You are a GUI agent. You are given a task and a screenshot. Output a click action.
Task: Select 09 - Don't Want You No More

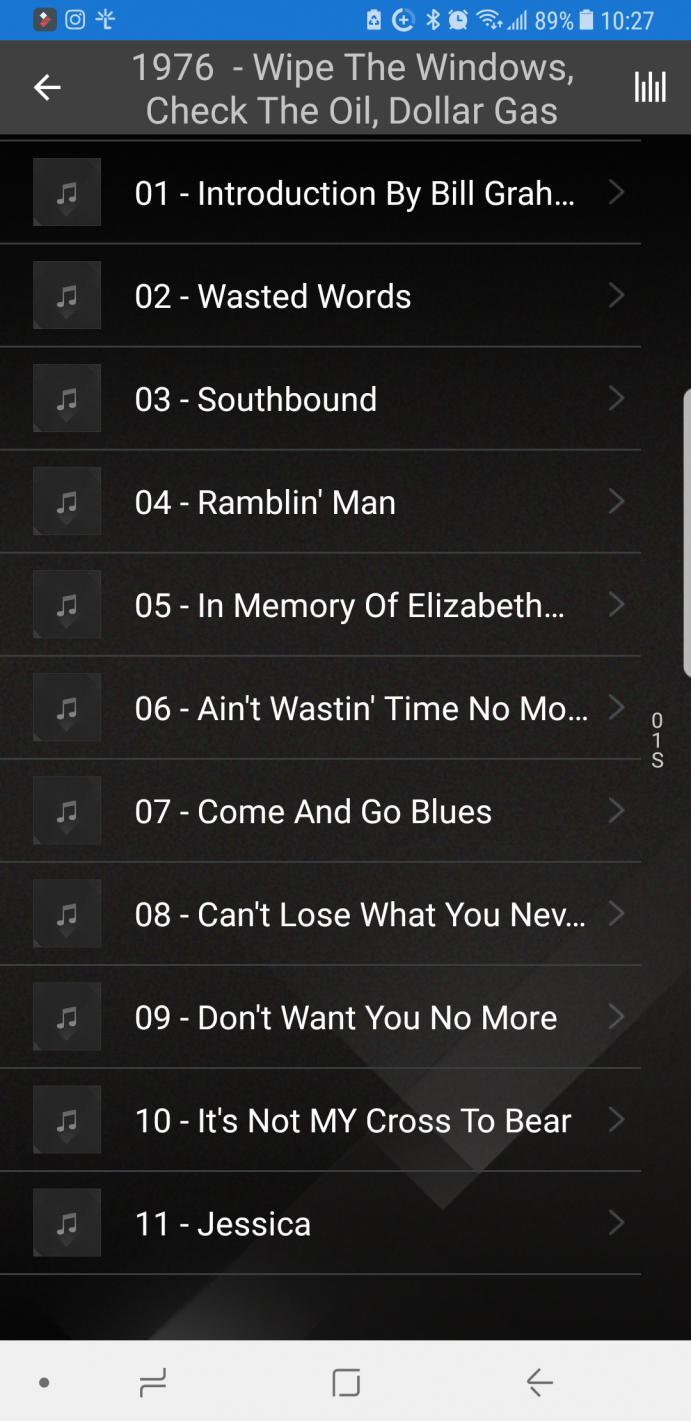(x=345, y=1017)
